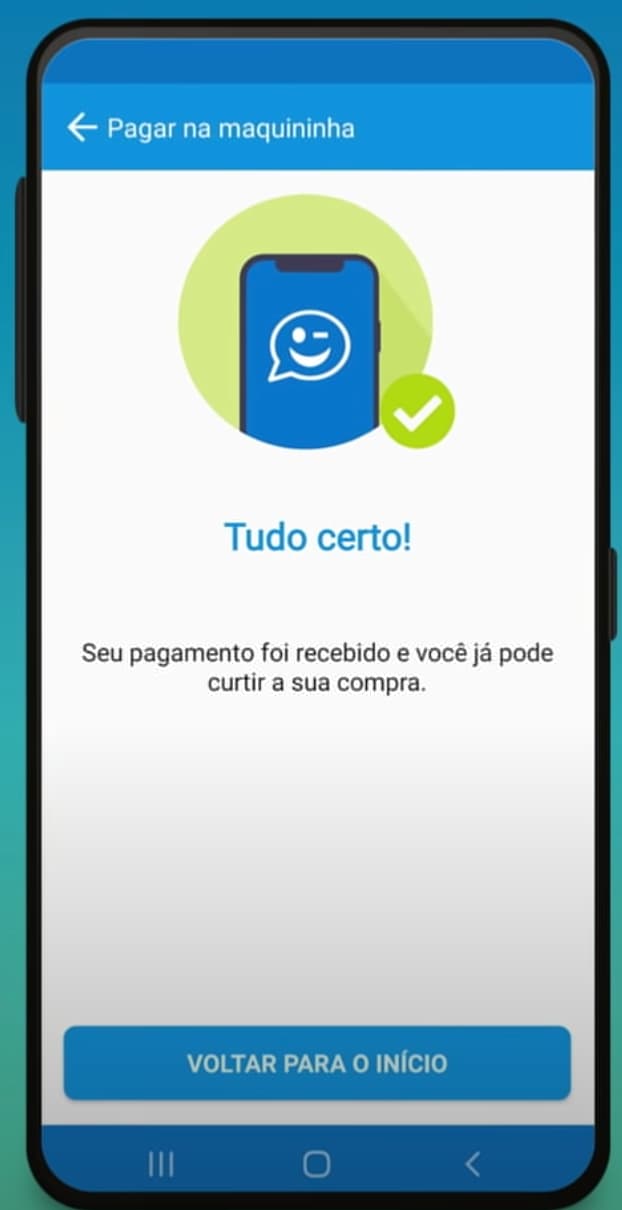622x1210 pixels.
Task: Tap the system back button
Action: tap(473, 1163)
